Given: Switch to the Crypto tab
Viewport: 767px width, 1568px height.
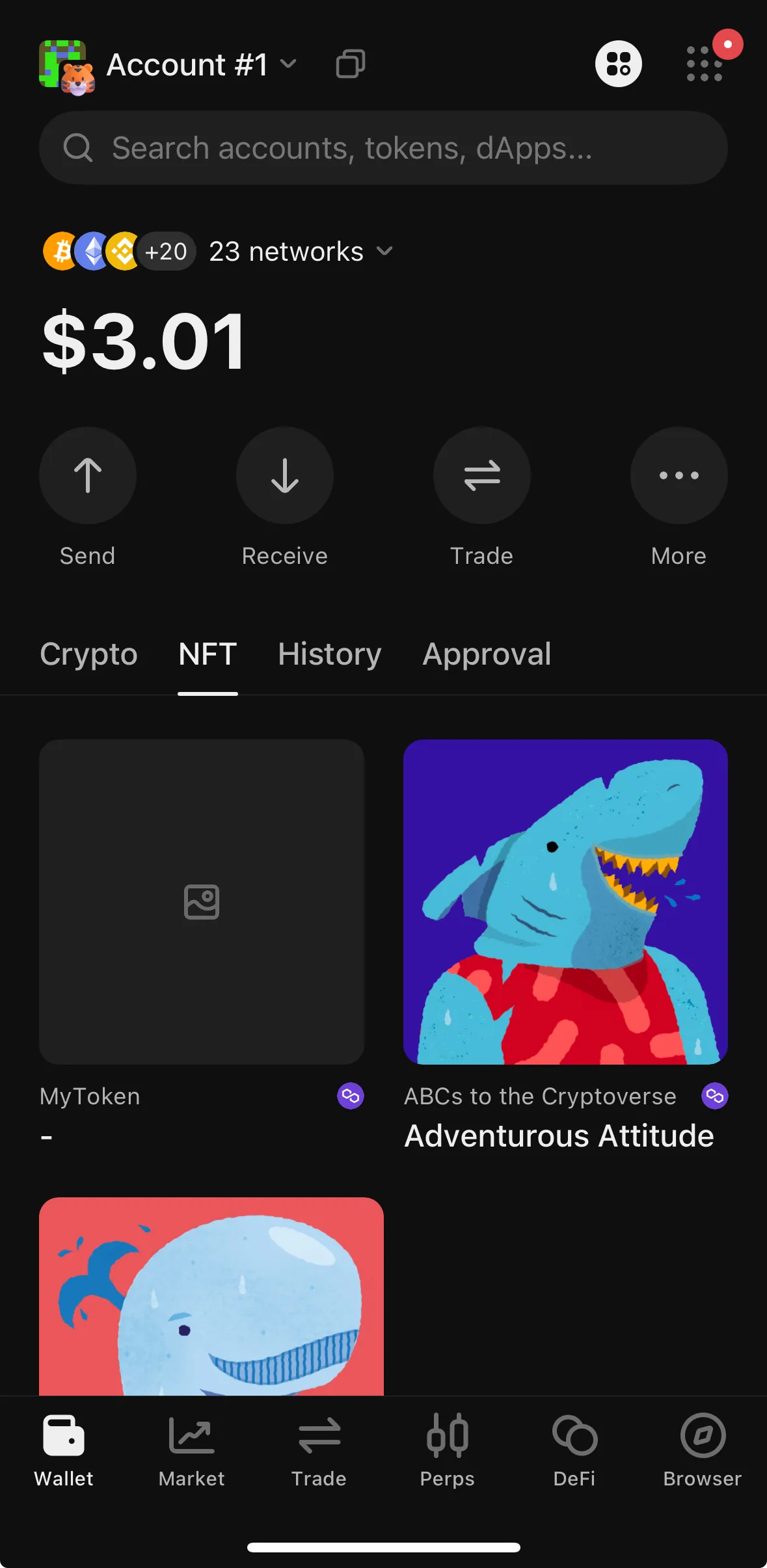Looking at the screenshot, I should pyautogui.click(x=88, y=654).
